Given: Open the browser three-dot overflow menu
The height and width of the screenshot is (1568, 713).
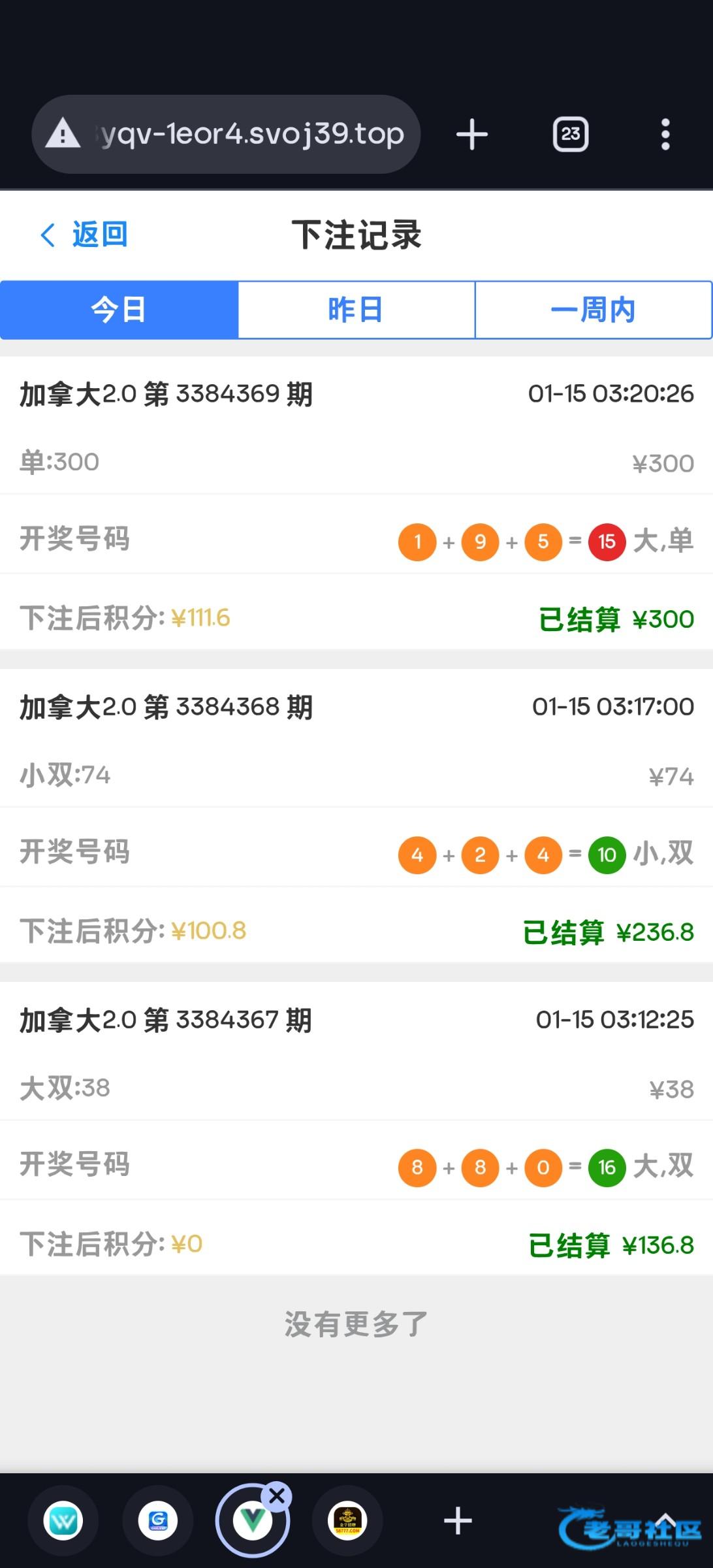Looking at the screenshot, I should click(665, 135).
